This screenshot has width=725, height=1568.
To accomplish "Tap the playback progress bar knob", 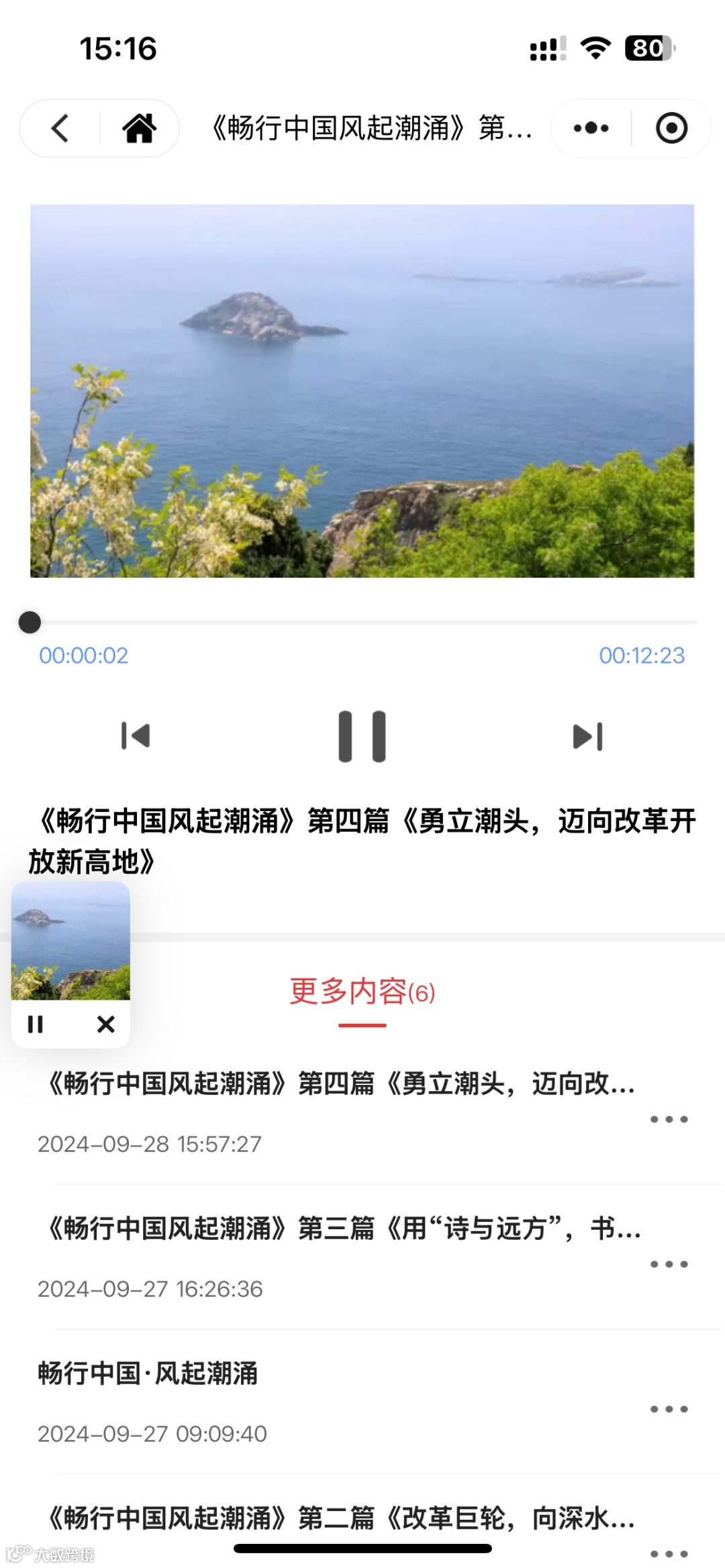I will click(30, 622).
